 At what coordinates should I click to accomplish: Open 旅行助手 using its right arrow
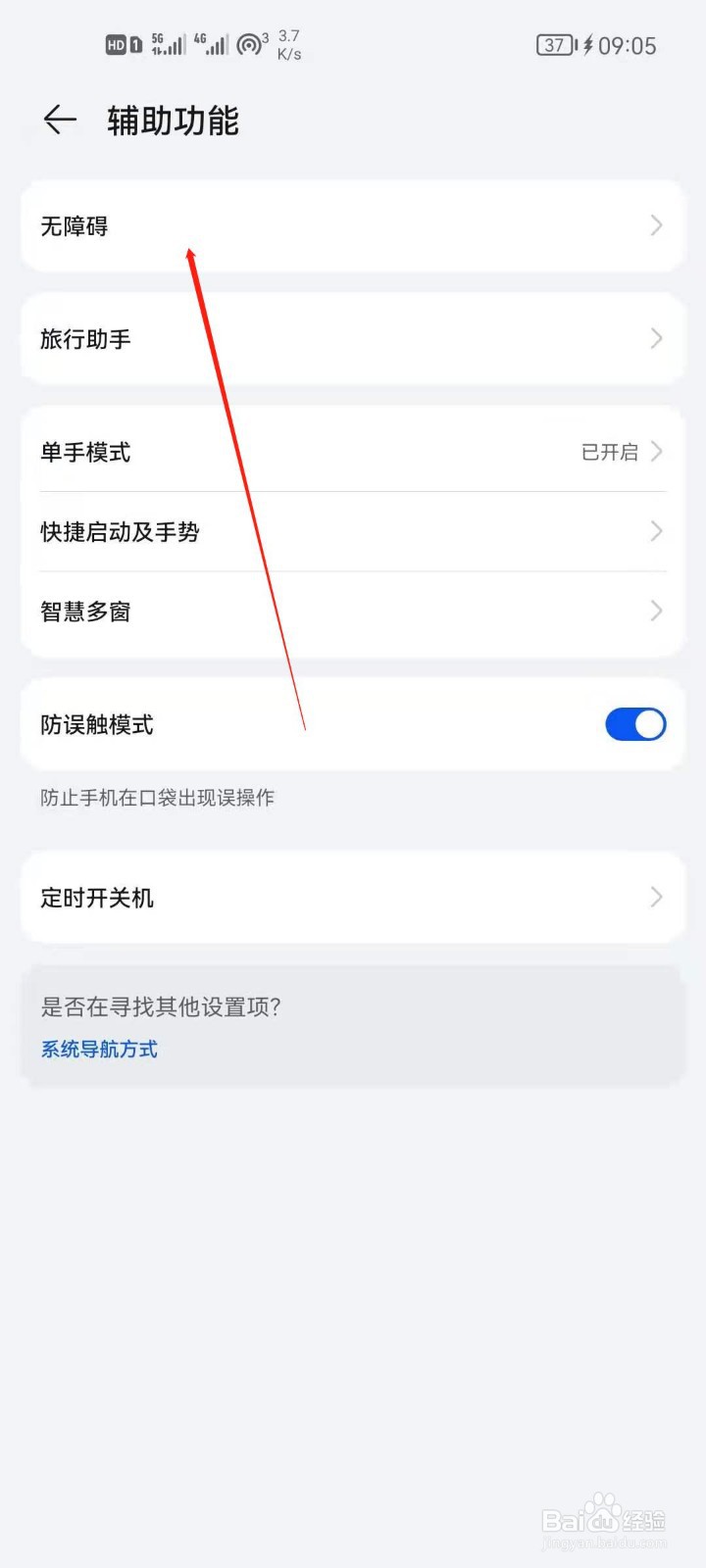pyautogui.click(x=656, y=338)
